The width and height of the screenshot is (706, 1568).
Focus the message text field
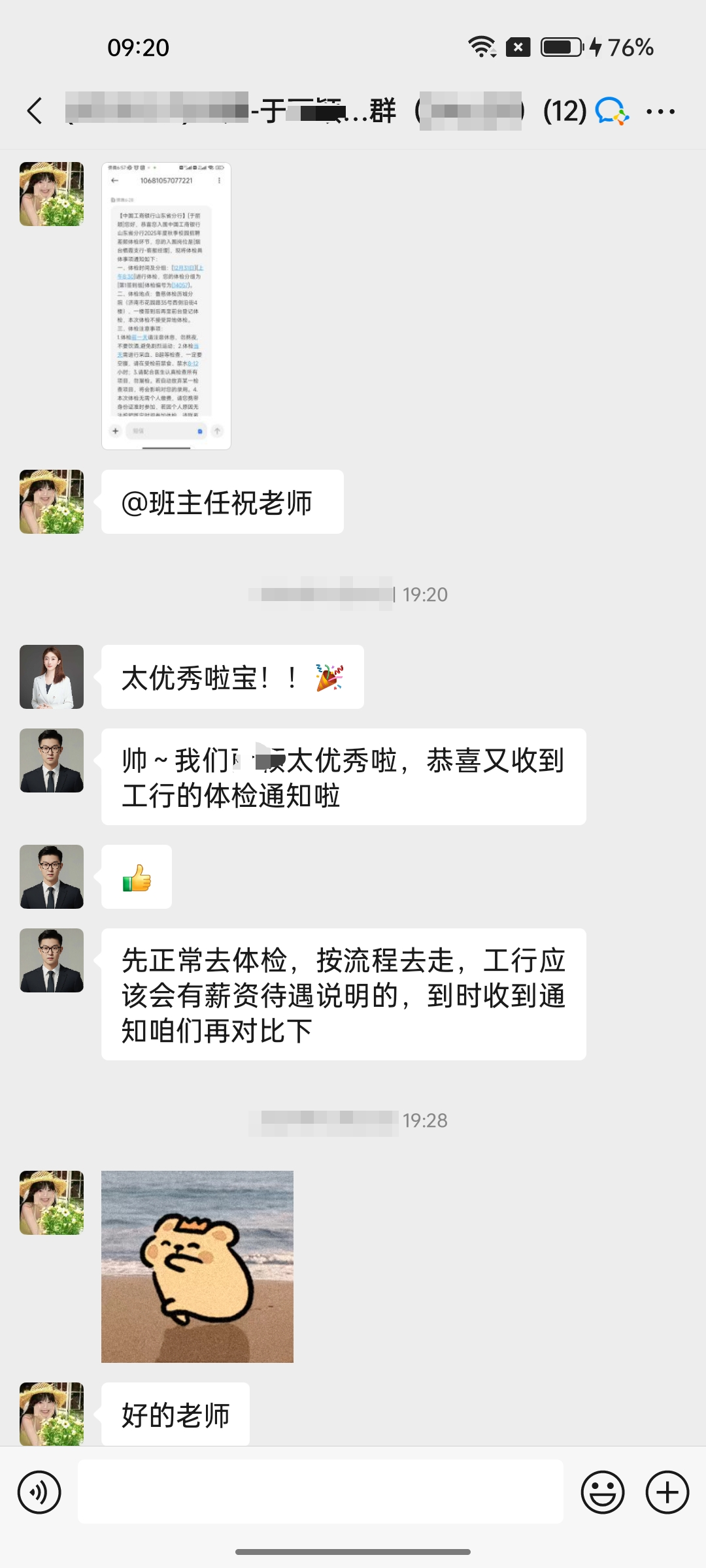[x=320, y=1492]
